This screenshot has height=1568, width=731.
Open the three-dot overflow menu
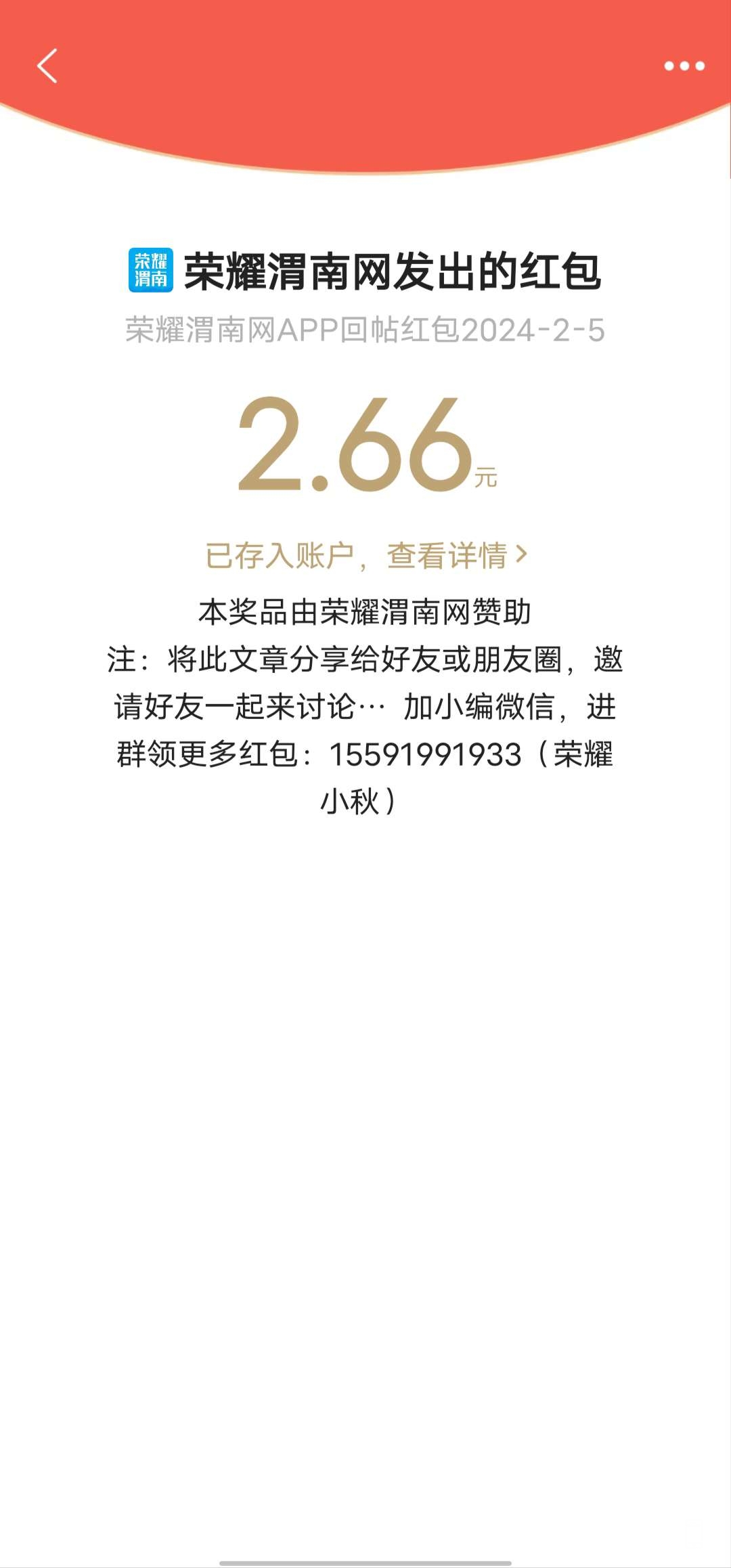684,66
